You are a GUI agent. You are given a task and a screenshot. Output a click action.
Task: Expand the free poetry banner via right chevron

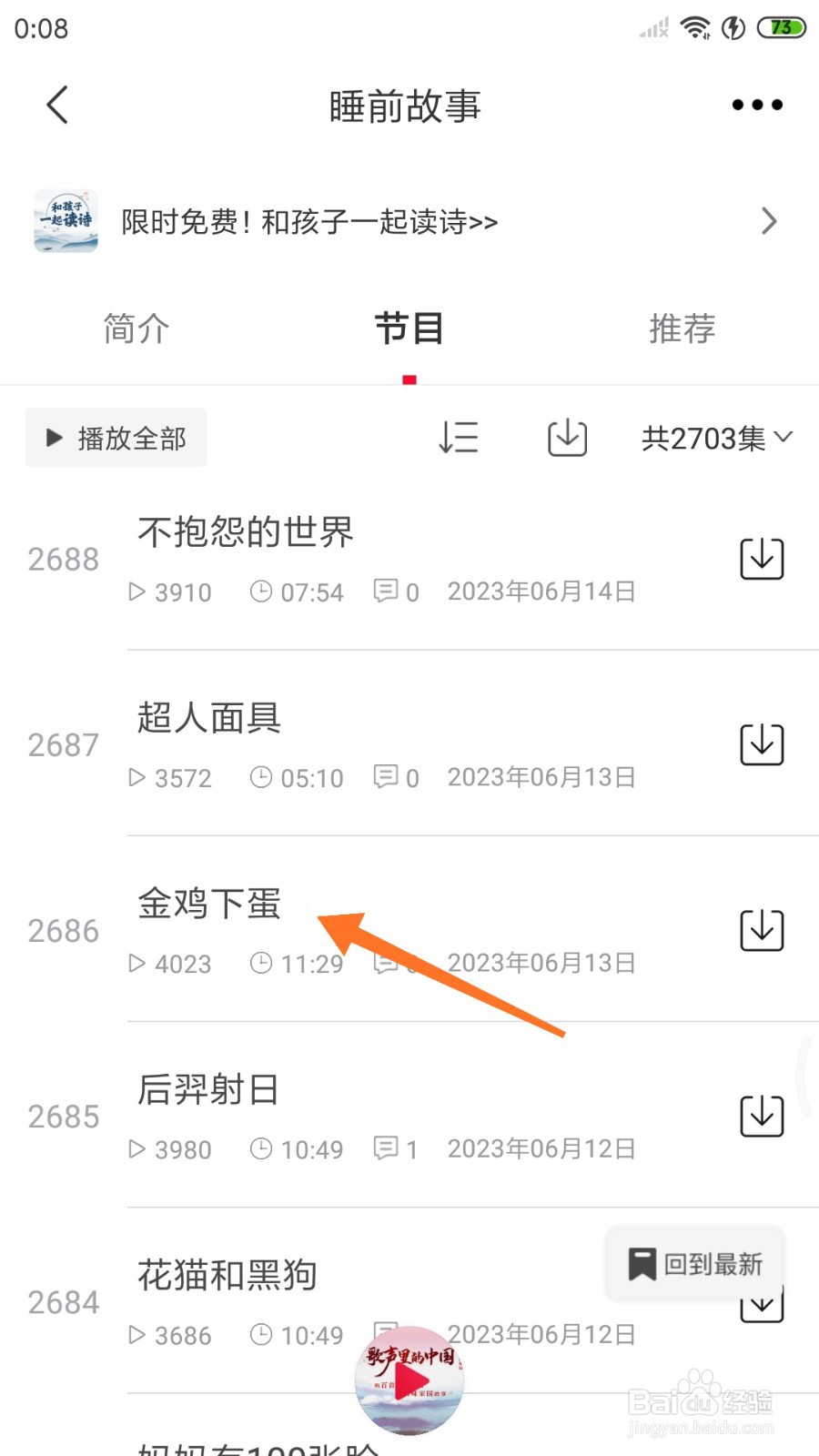[769, 220]
